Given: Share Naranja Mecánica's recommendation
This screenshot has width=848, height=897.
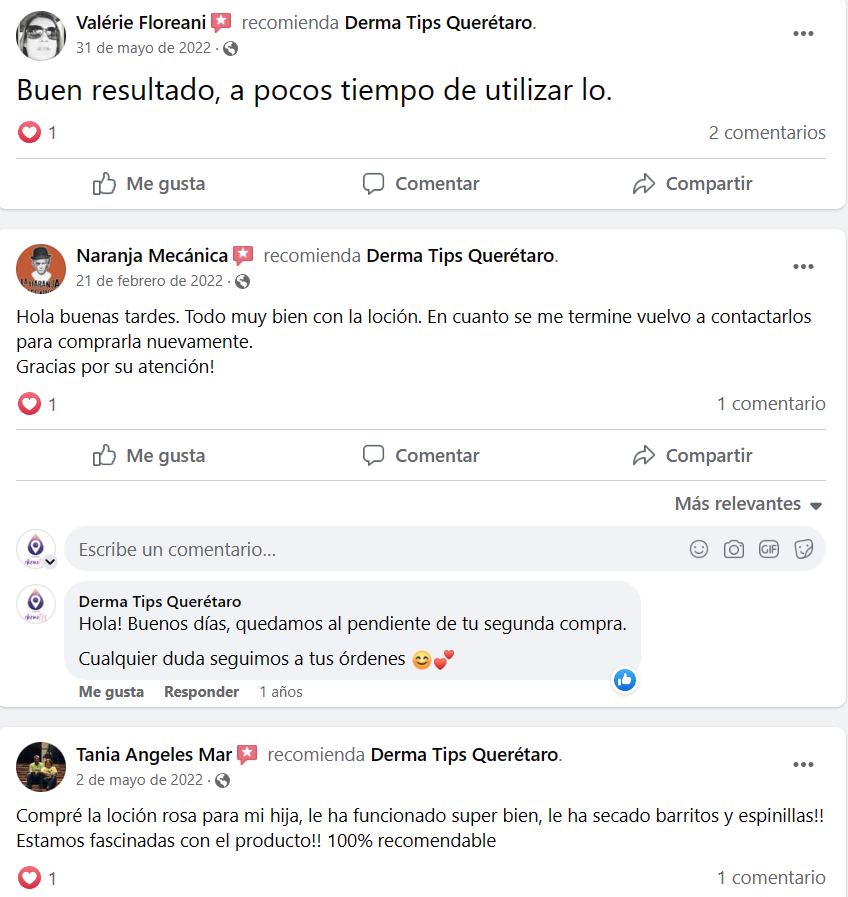Looking at the screenshot, I should pyautogui.click(x=692, y=456).
